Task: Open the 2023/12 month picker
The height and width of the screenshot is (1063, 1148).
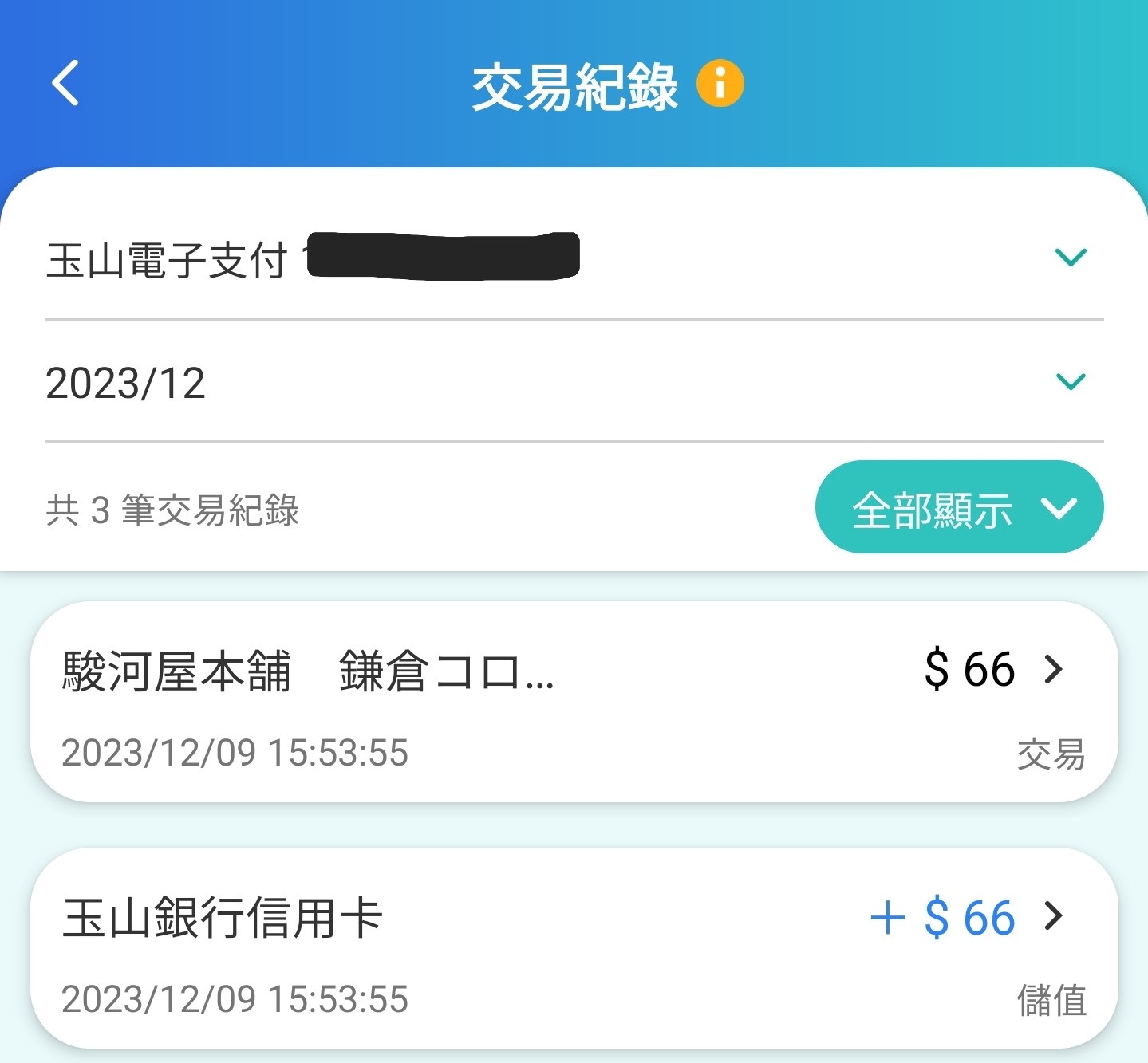Action: [x=1070, y=381]
